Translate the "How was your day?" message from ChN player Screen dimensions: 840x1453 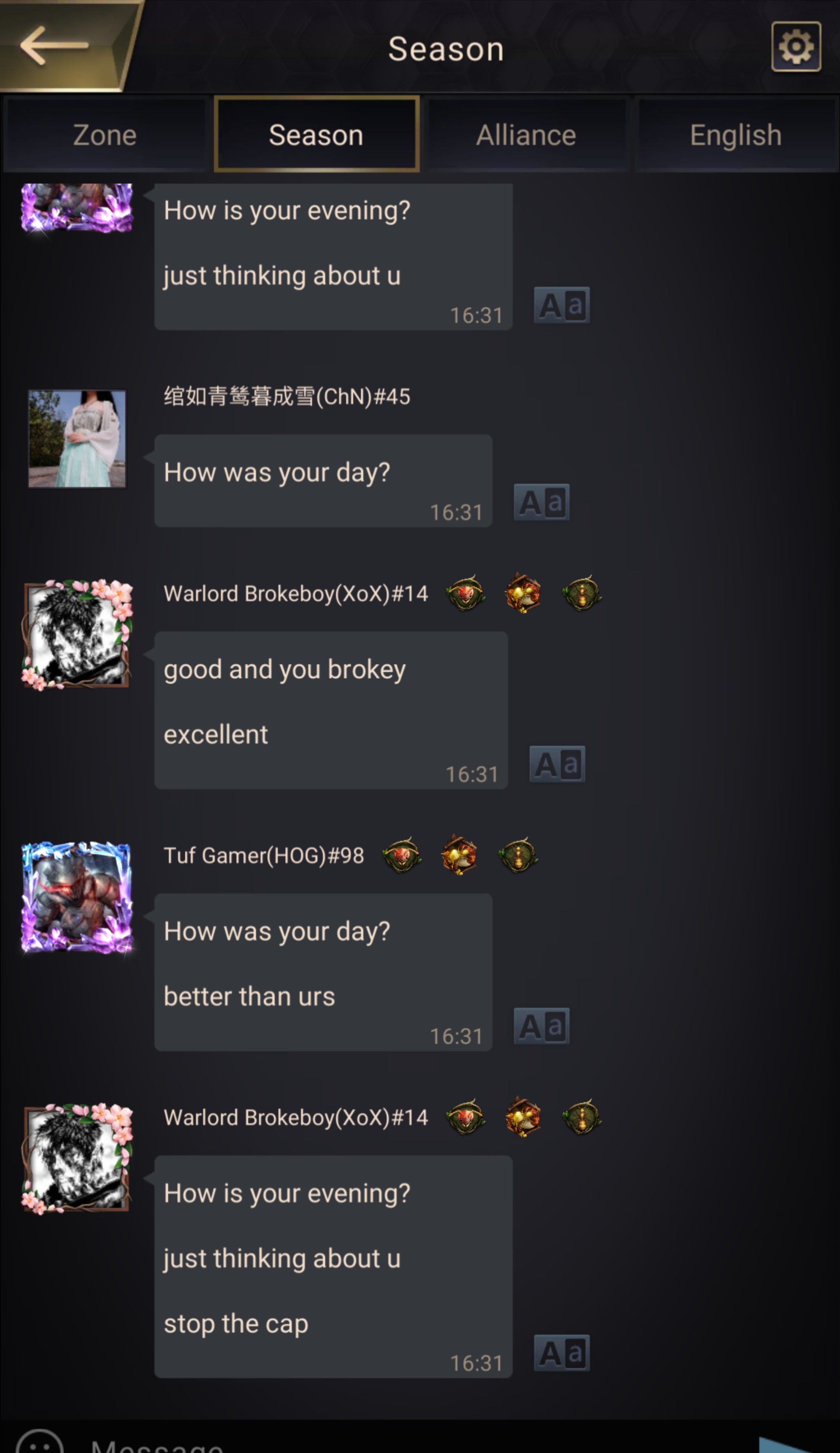click(541, 502)
